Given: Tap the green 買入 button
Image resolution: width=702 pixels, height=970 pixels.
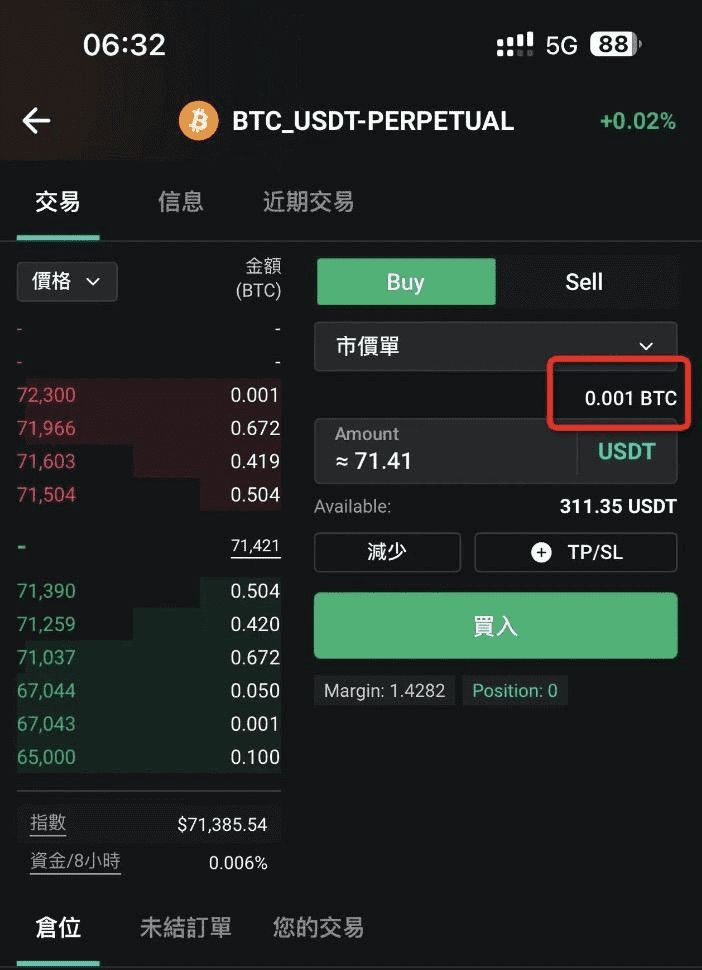Looking at the screenshot, I should [495, 626].
